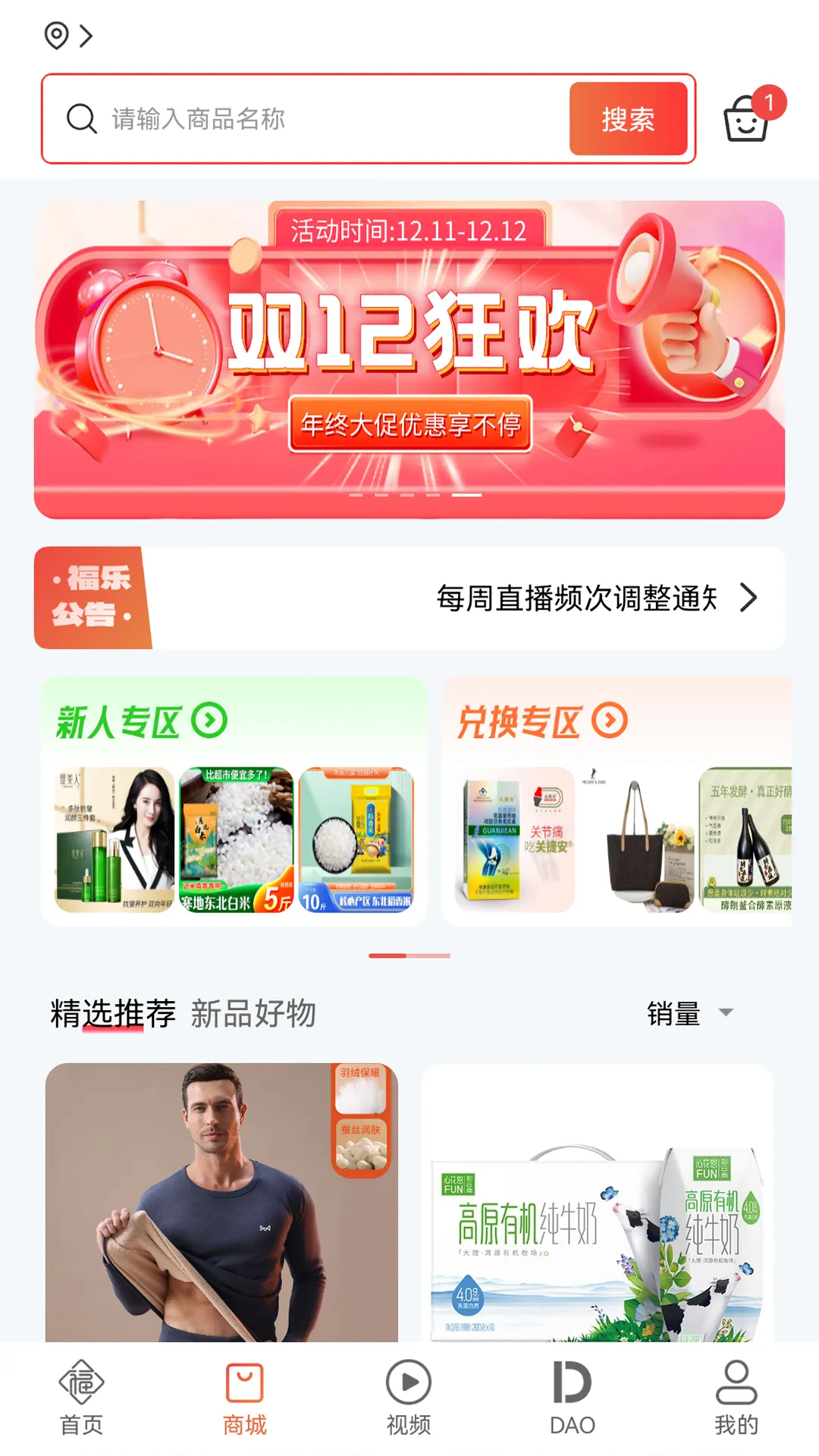Select the 精选推荐 tab
This screenshot has width=819, height=1456.
click(112, 1013)
